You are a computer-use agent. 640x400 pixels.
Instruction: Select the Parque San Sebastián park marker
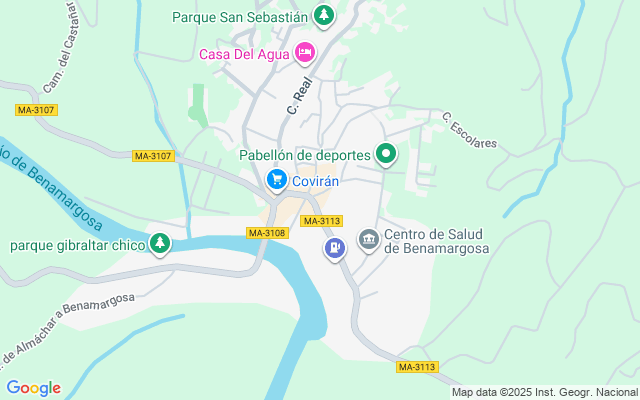point(323,16)
